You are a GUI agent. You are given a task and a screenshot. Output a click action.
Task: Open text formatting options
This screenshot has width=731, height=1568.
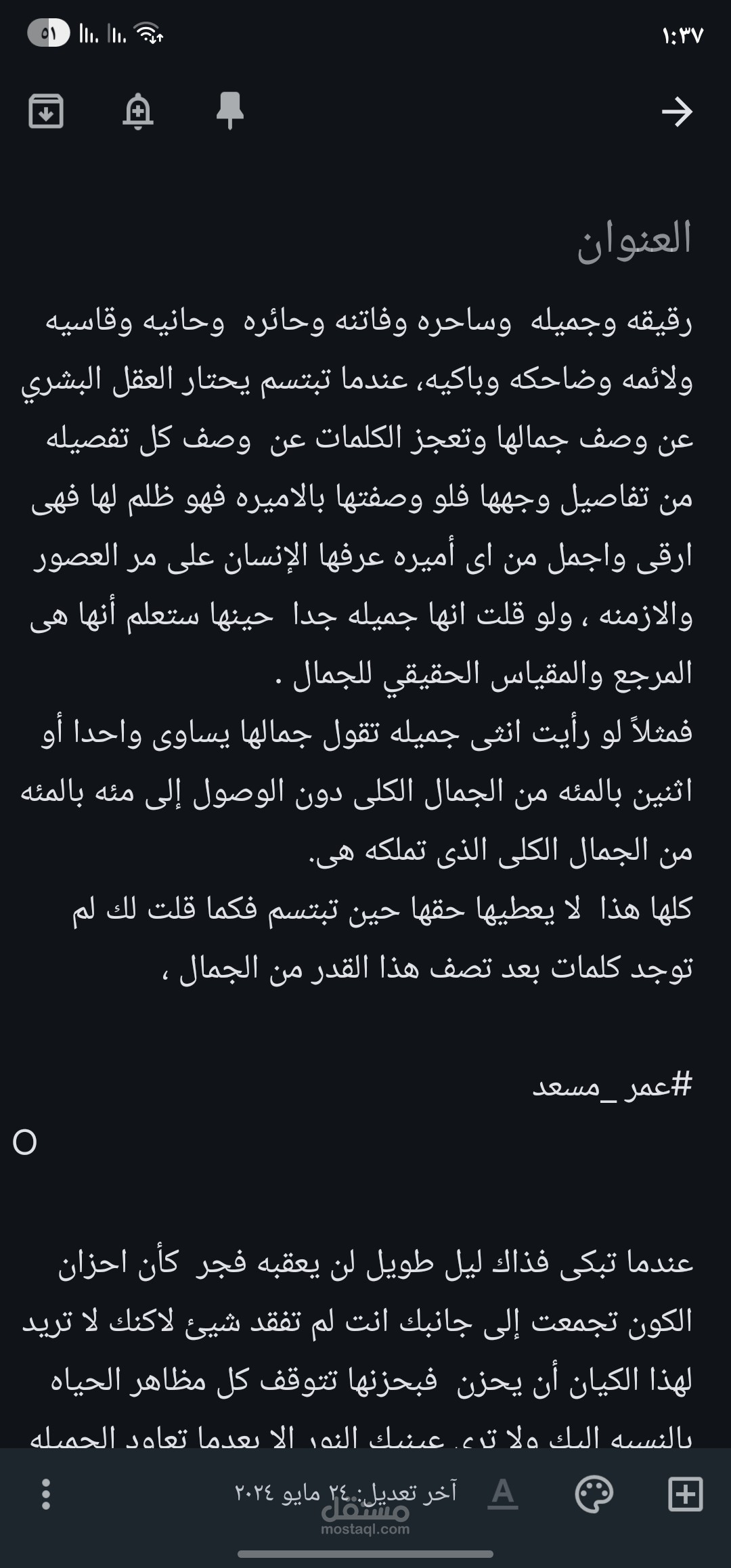tap(502, 1493)
